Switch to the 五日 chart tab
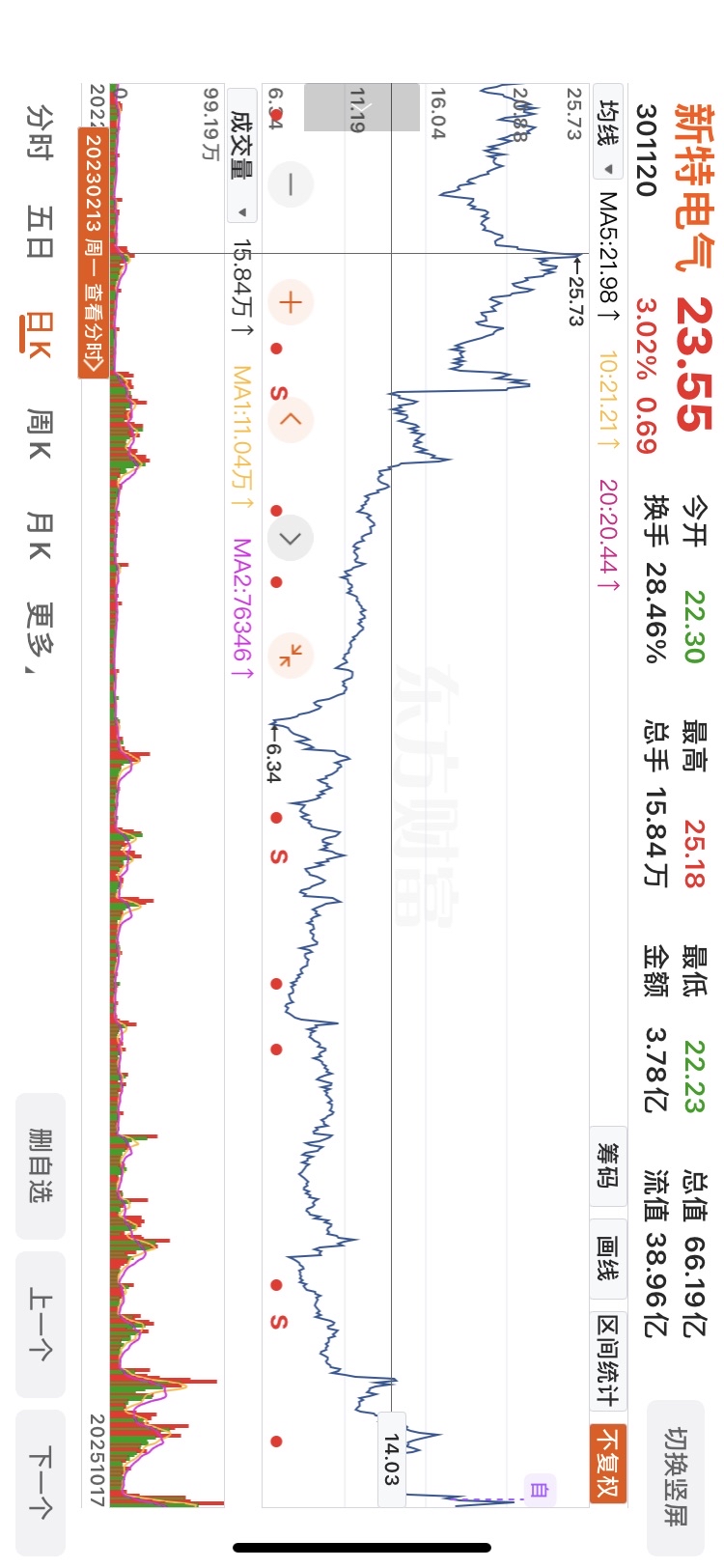 point(40,232)
